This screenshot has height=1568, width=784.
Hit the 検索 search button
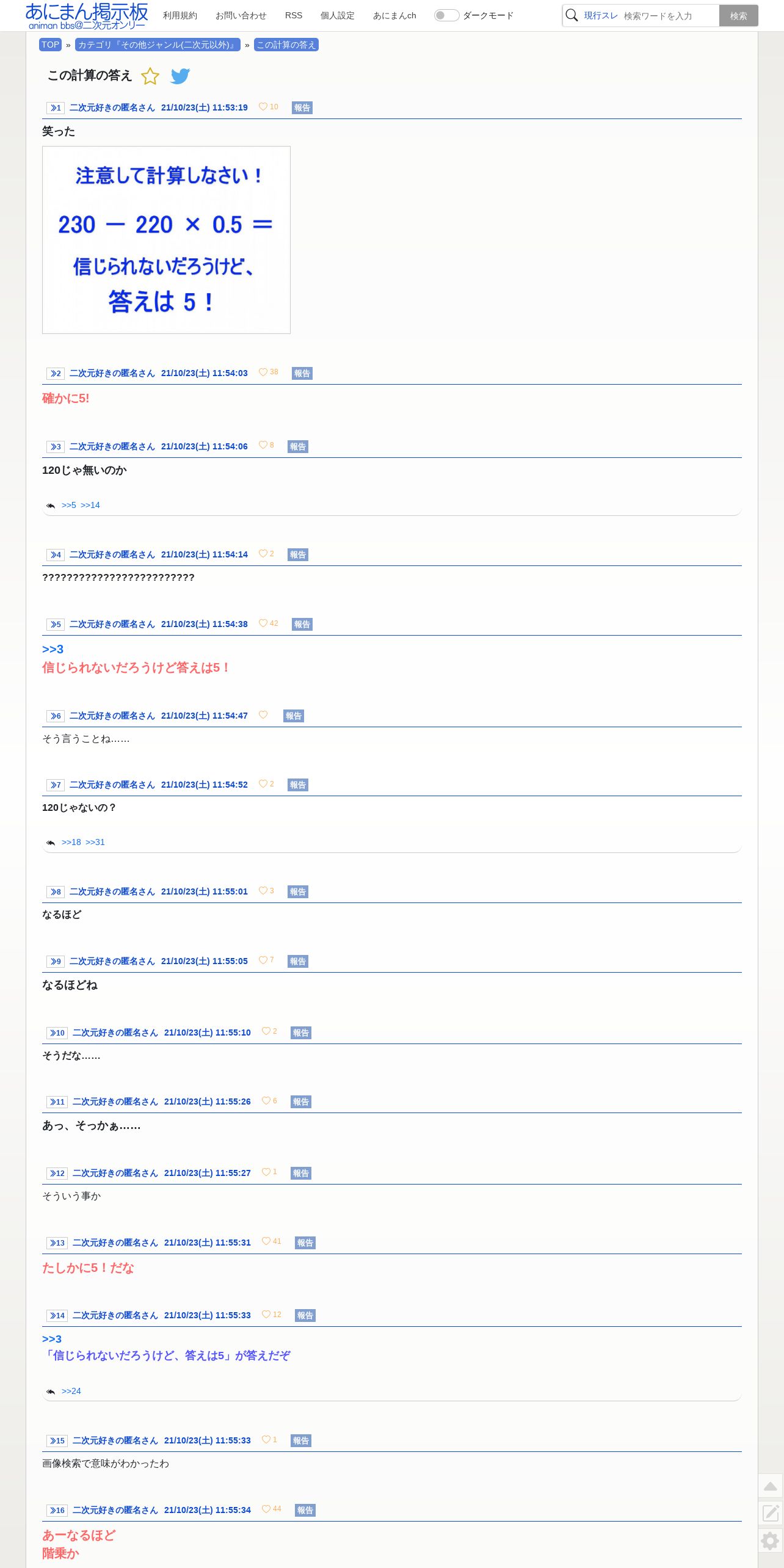click(x=738, y=16)
